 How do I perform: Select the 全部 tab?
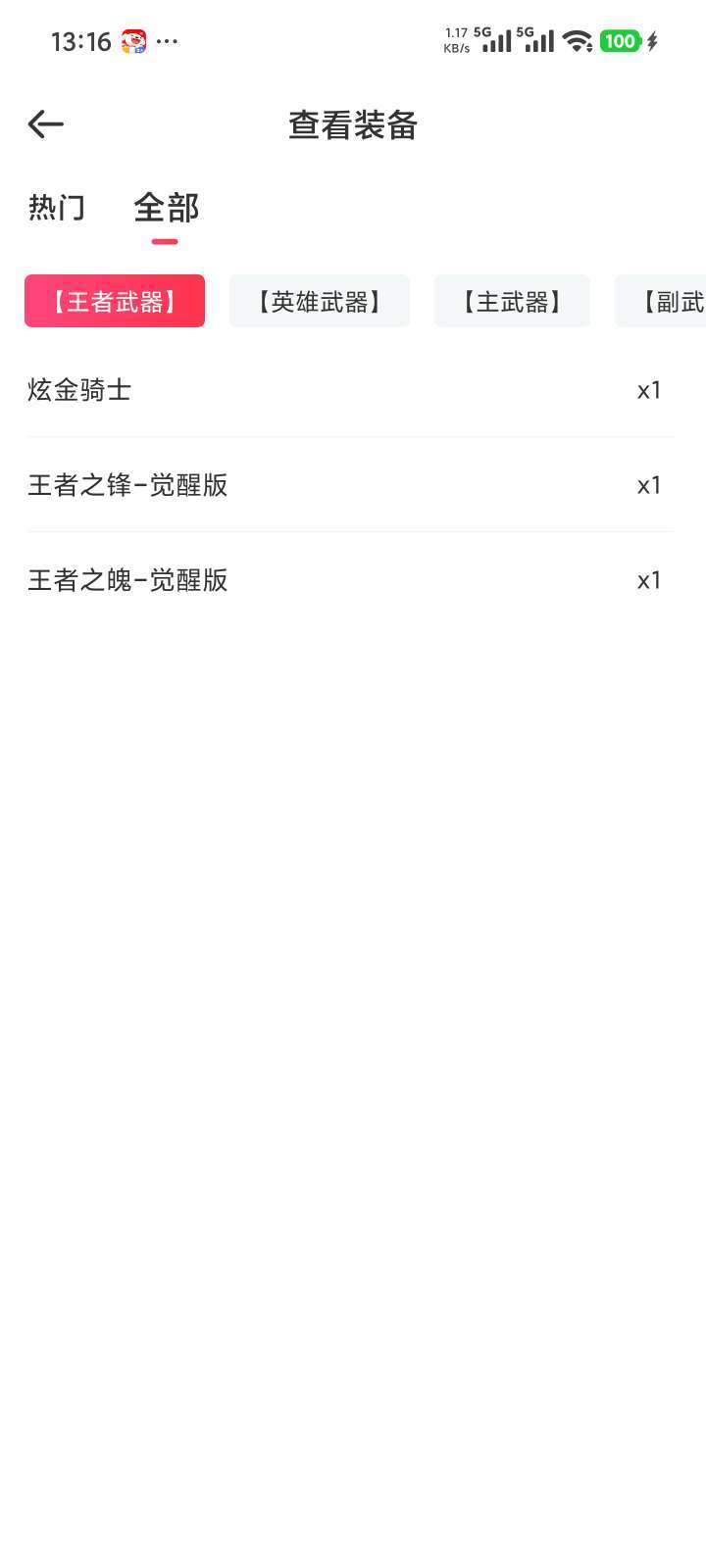point(166,208)
